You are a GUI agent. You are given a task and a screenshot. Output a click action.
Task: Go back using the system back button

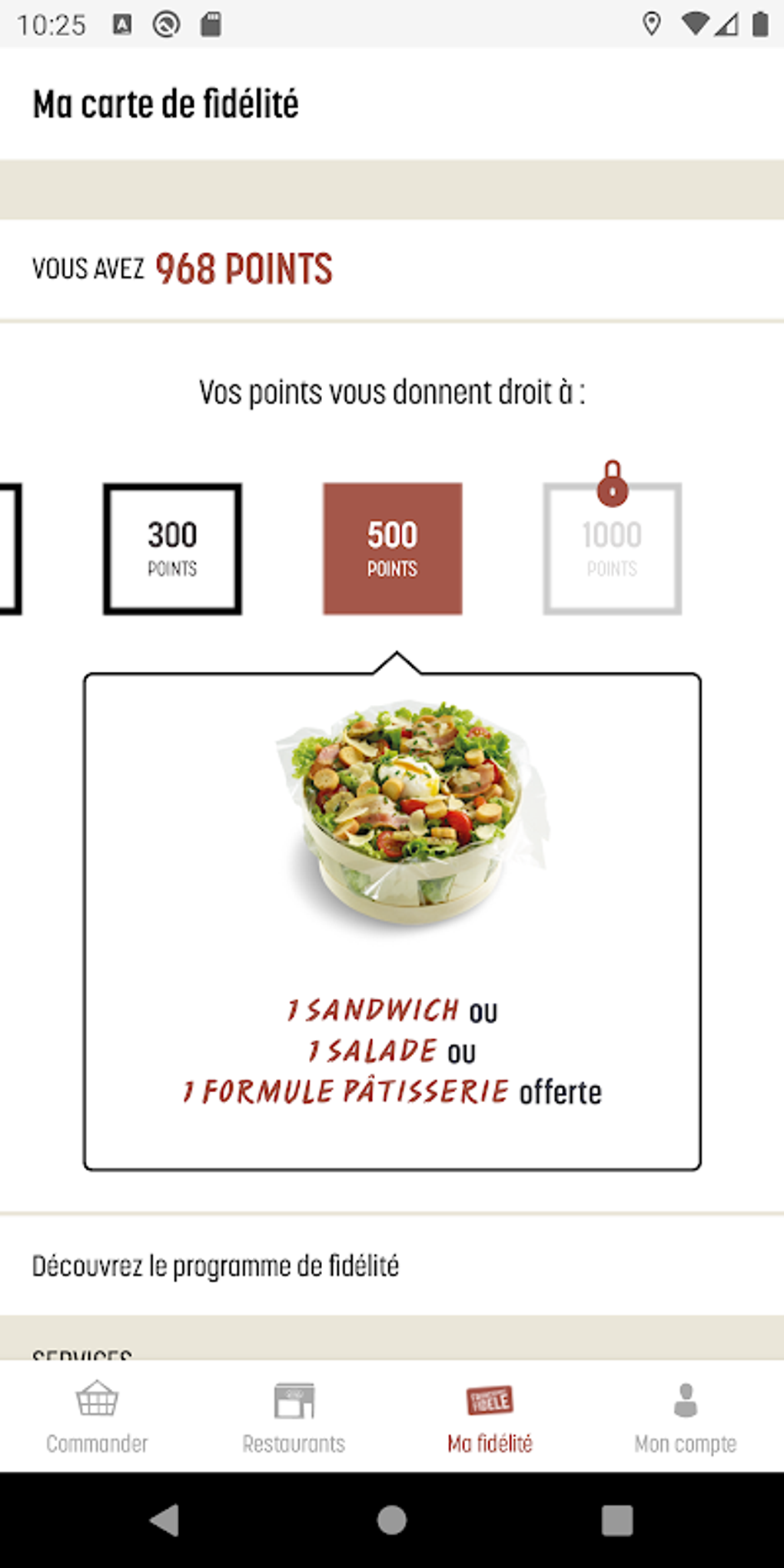tap(164, 1520)
